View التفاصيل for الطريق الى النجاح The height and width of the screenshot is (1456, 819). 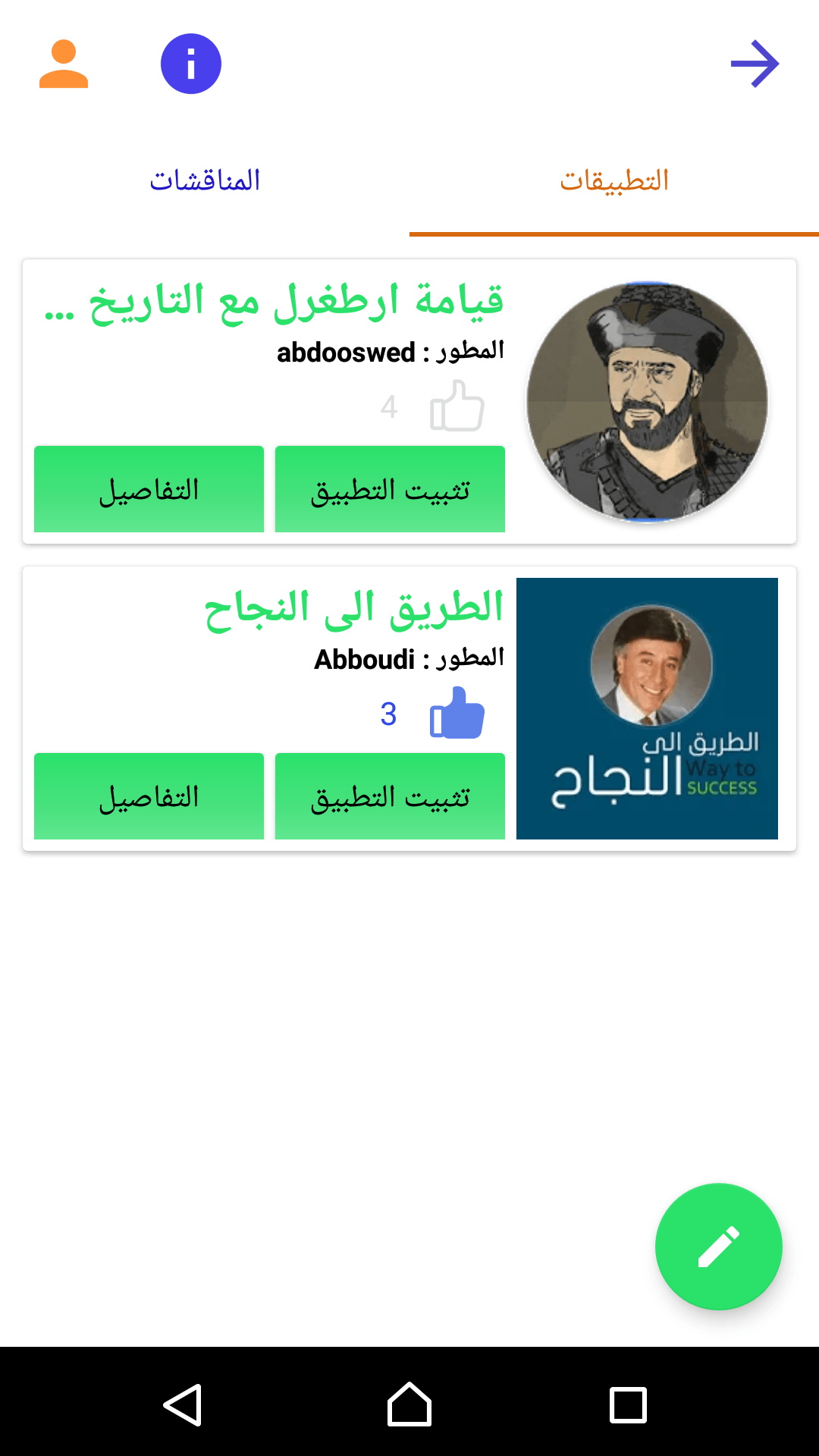pyautogui.click(x=149, y=796)
